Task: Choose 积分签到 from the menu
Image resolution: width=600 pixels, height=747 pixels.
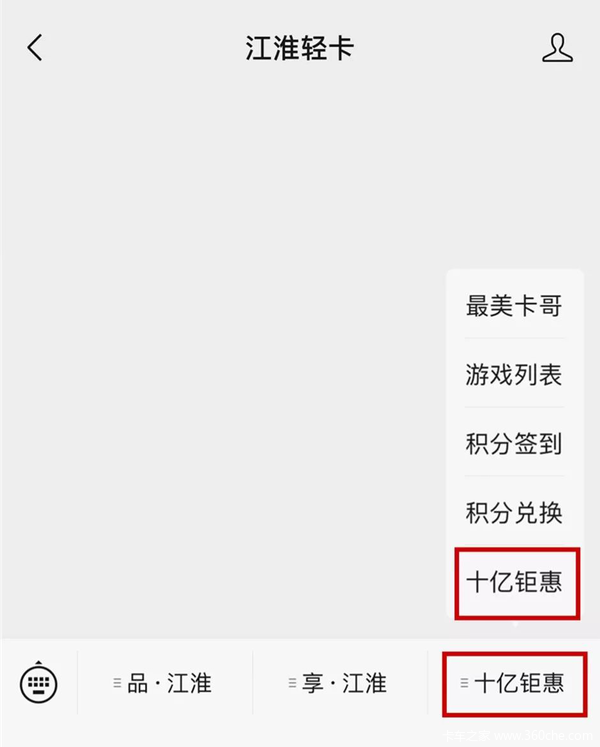Action: tap(514, 444)
